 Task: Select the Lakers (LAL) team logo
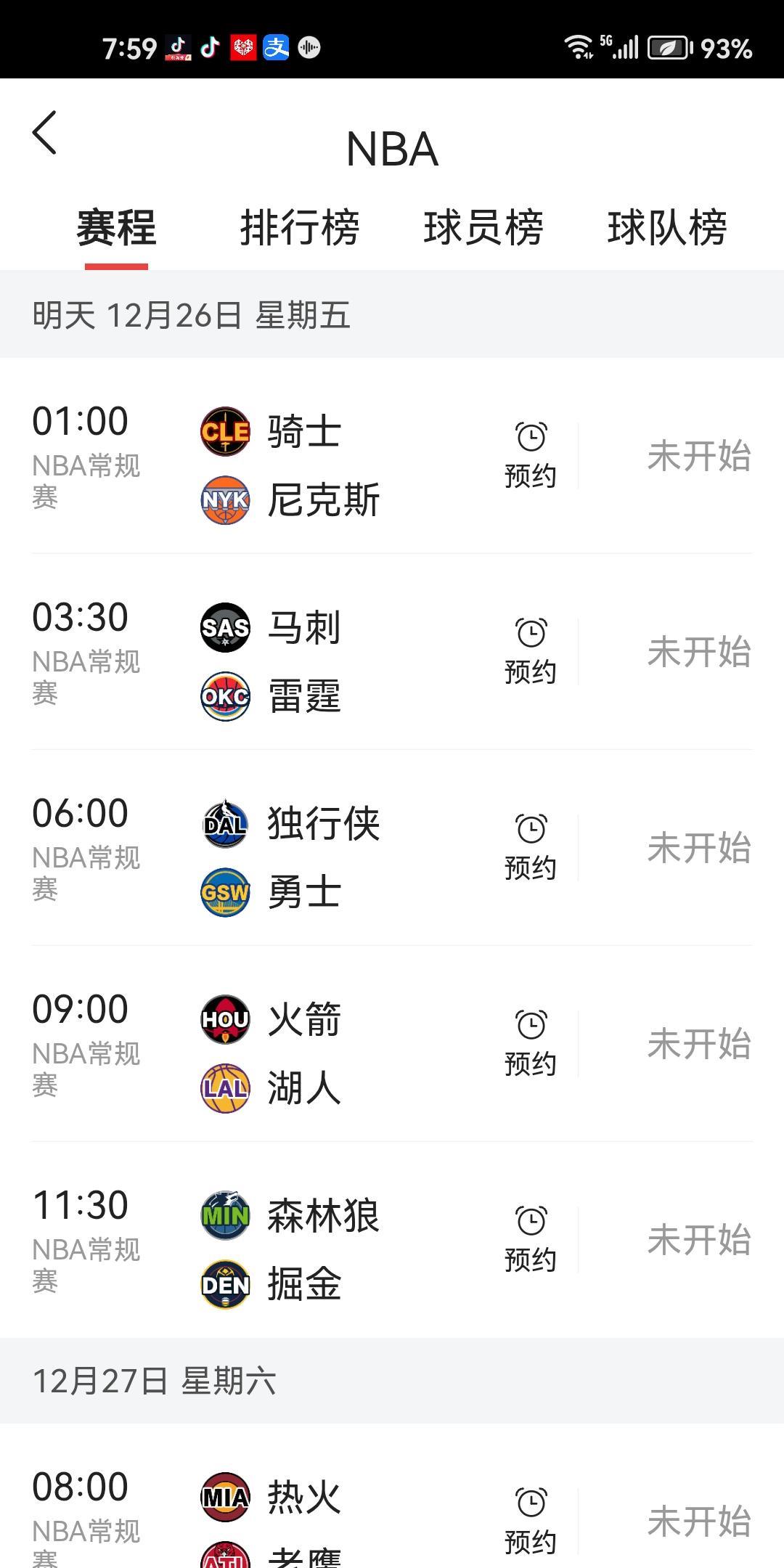click(225, 1089)
